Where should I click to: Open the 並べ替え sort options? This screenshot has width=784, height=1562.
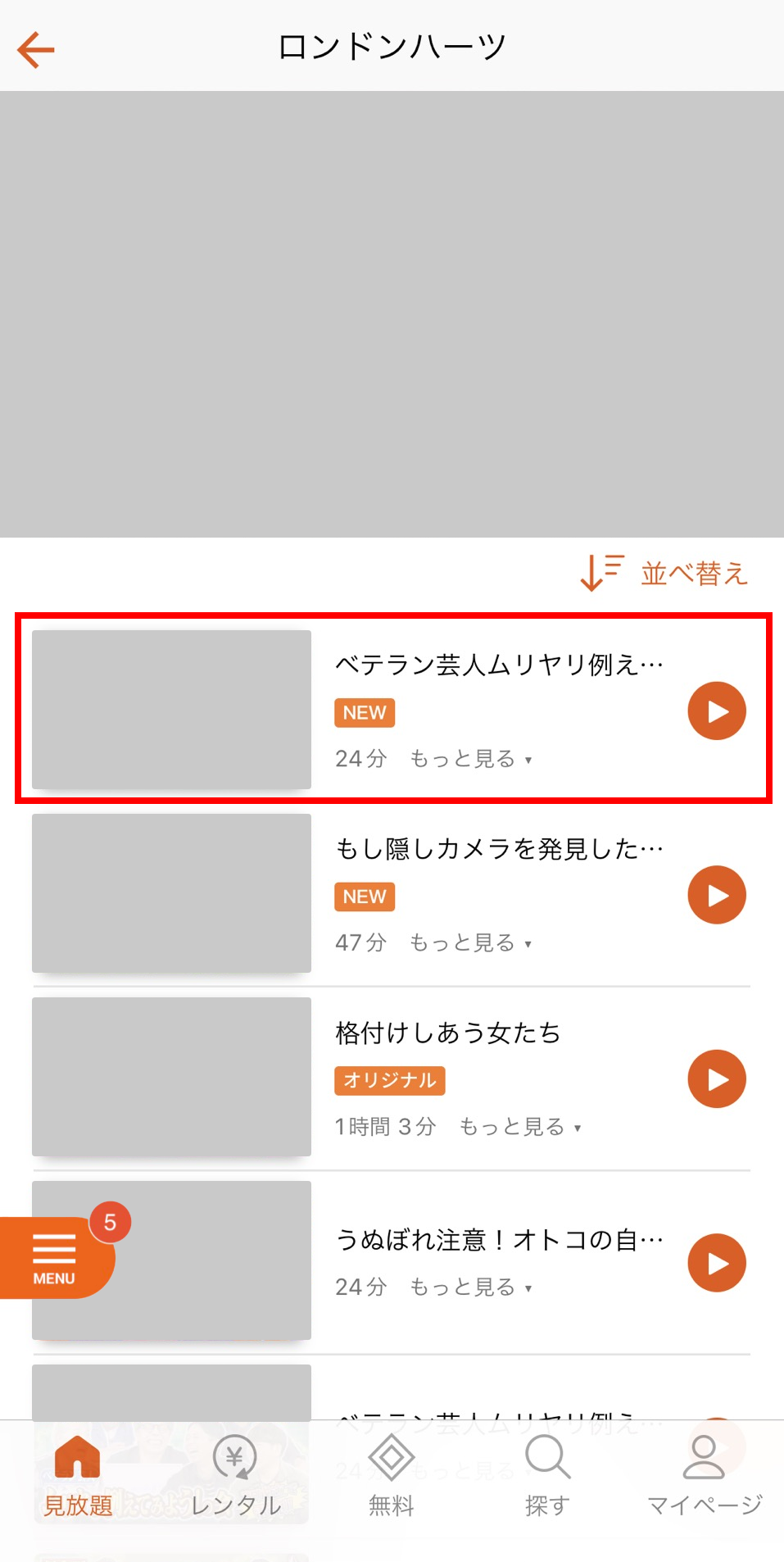click(665, 573)
